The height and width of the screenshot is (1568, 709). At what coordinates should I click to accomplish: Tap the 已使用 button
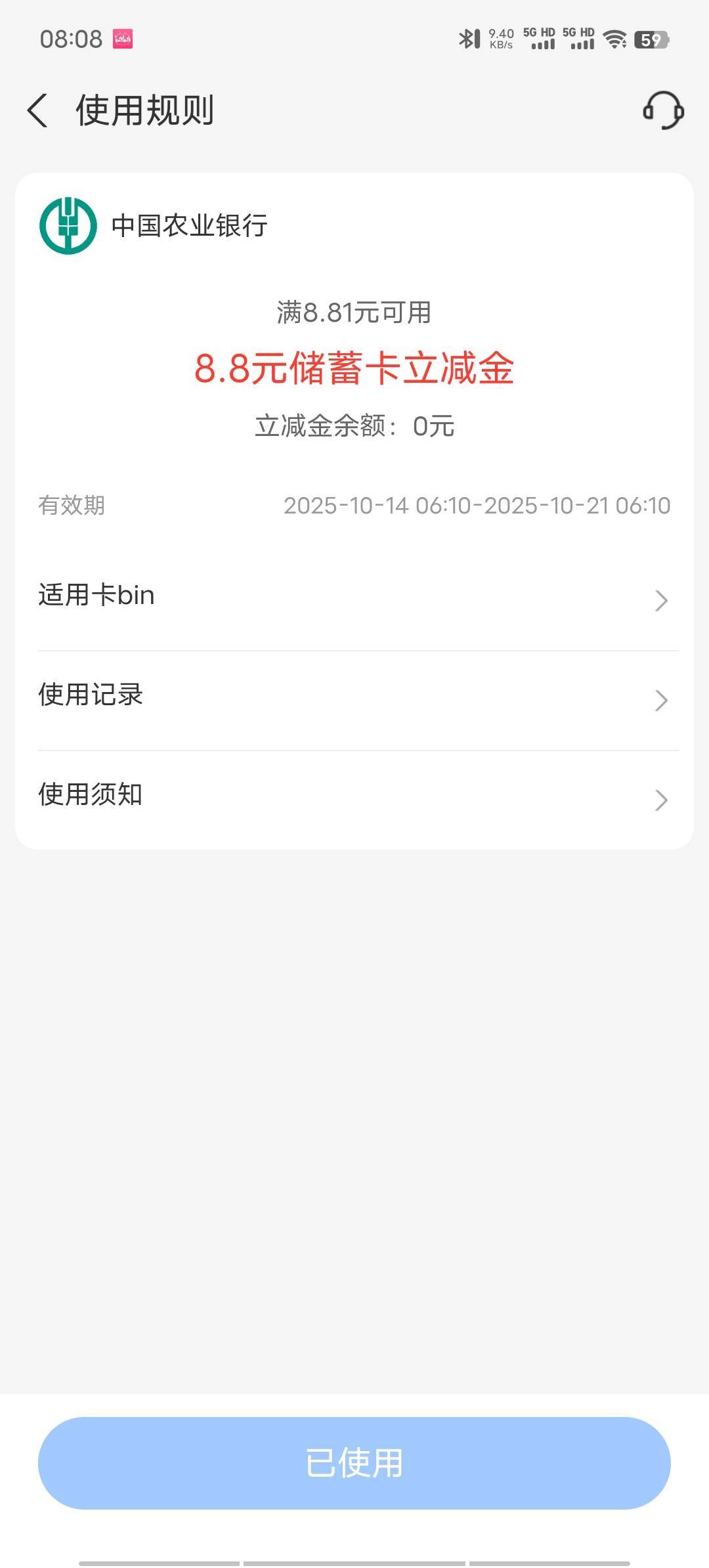[354, 1463]
